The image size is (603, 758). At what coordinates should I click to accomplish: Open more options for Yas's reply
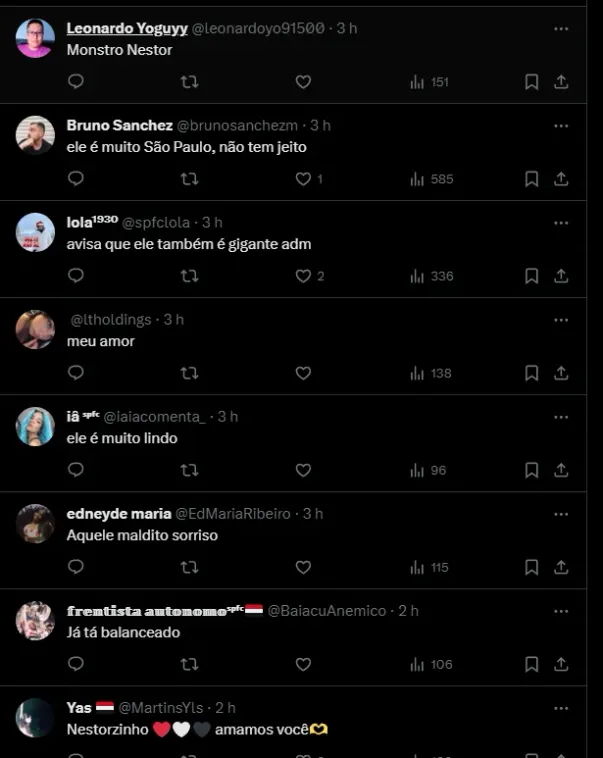pyautogui.click(x=561, y=707)
